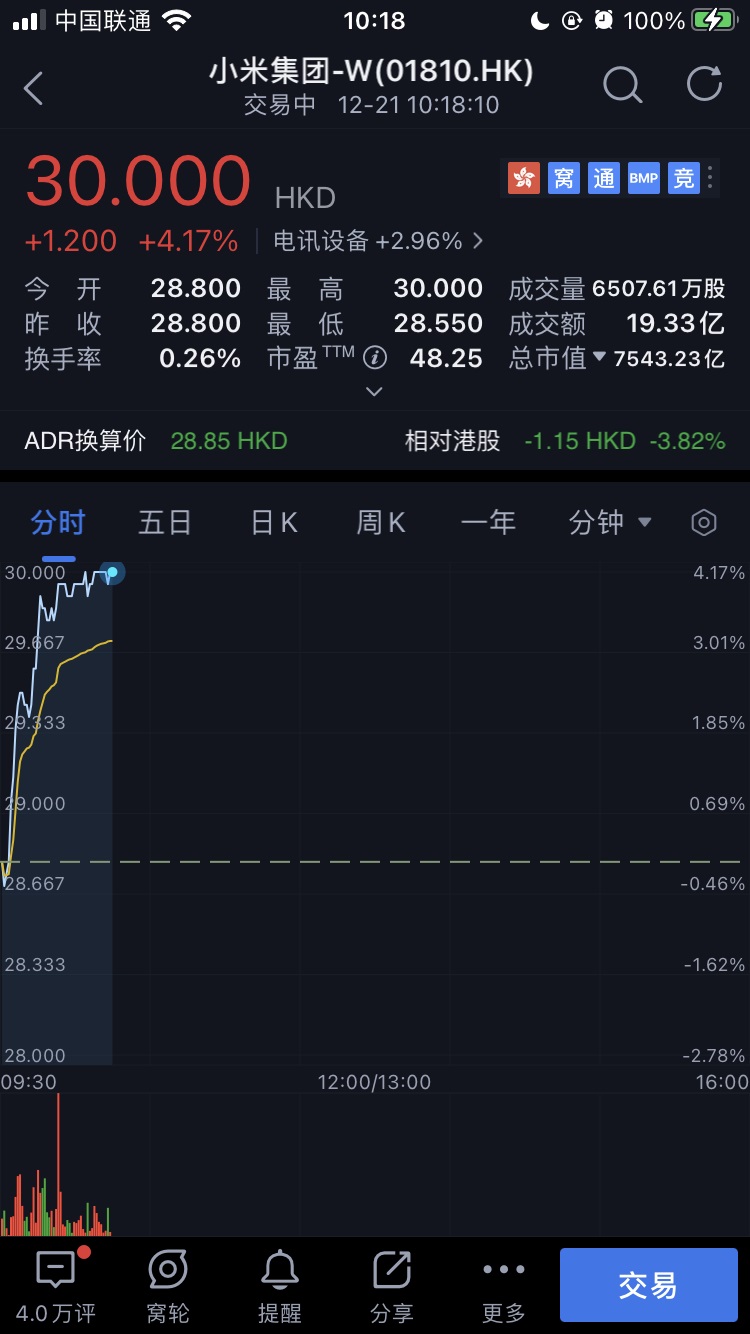Switch to the 五日 chart tab
Viewport: 750px width, 1334px height.
165,522
